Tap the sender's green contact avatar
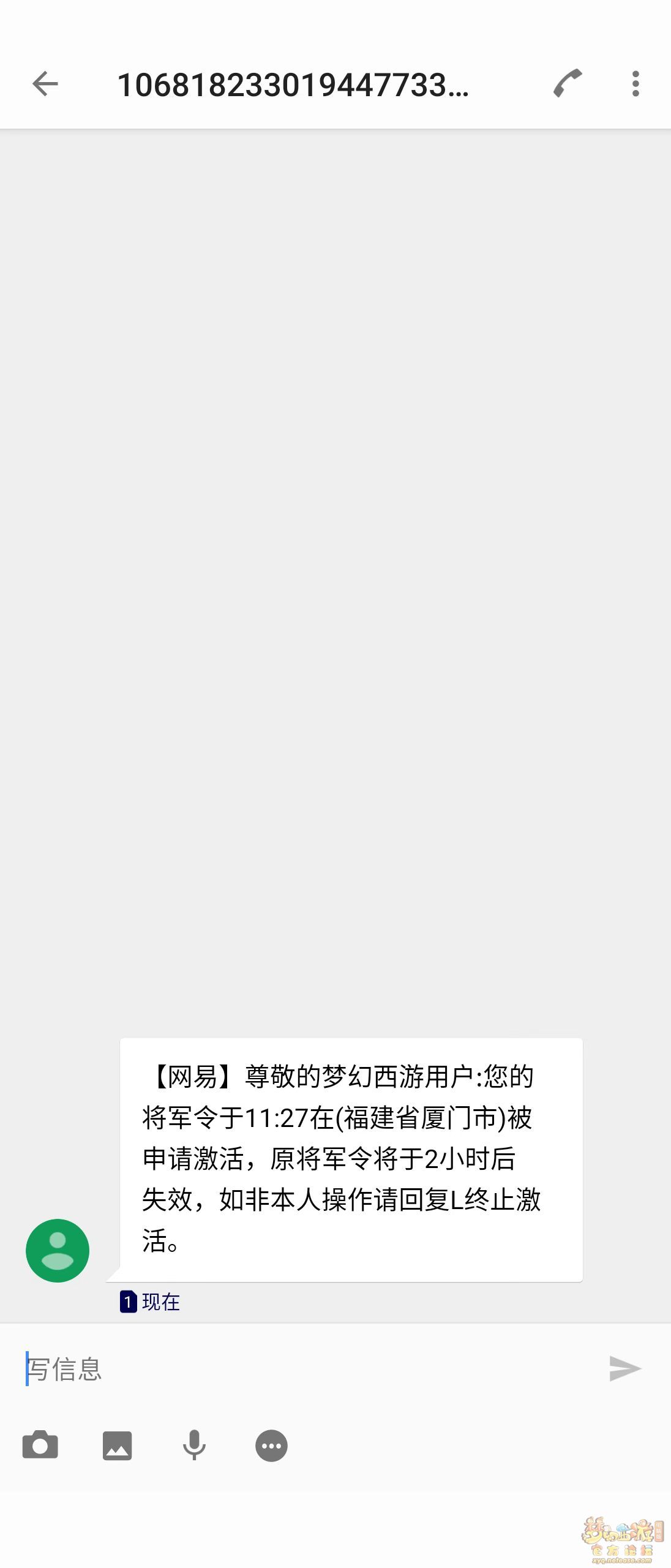 [58, 1251]
